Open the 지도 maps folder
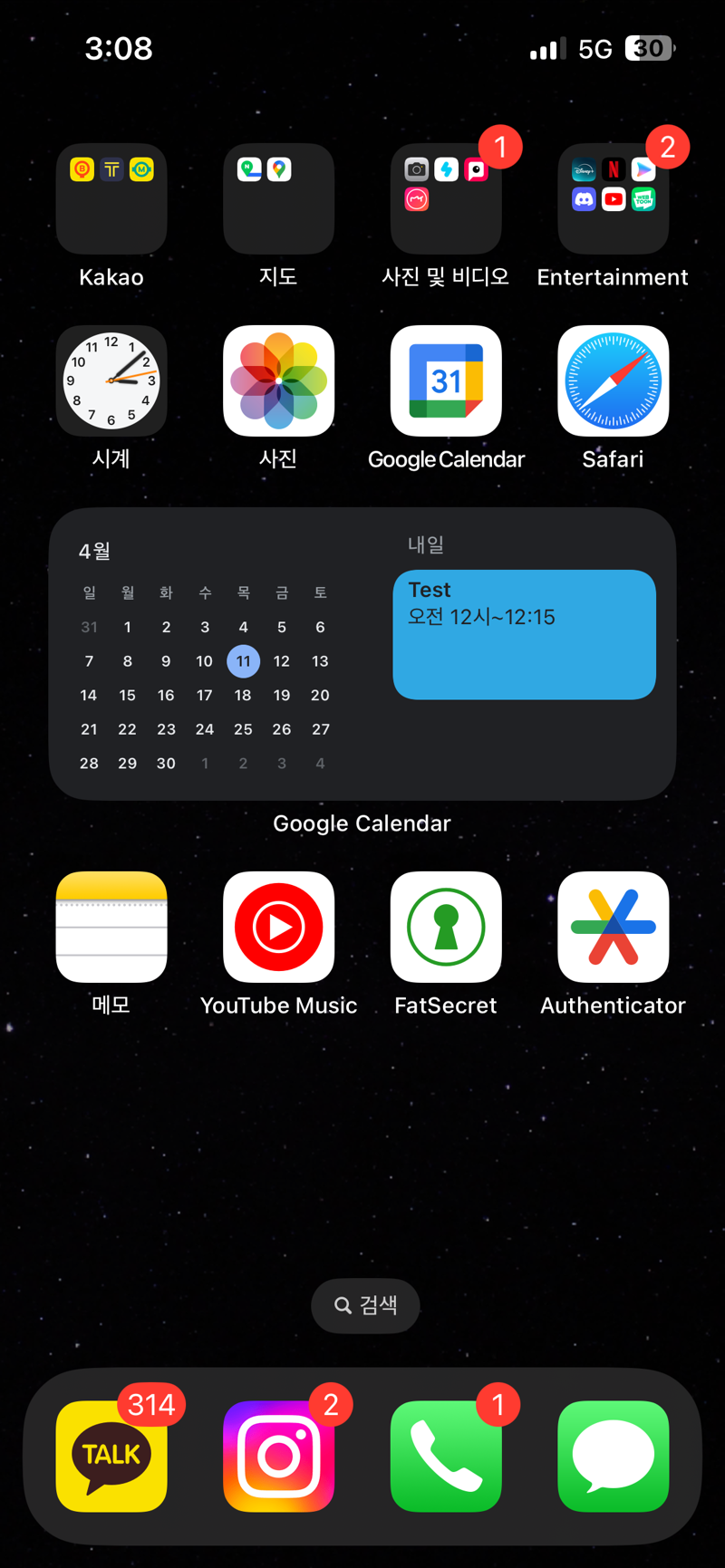The height and width of the screenshot is (1568, 725). pos(278,199)
